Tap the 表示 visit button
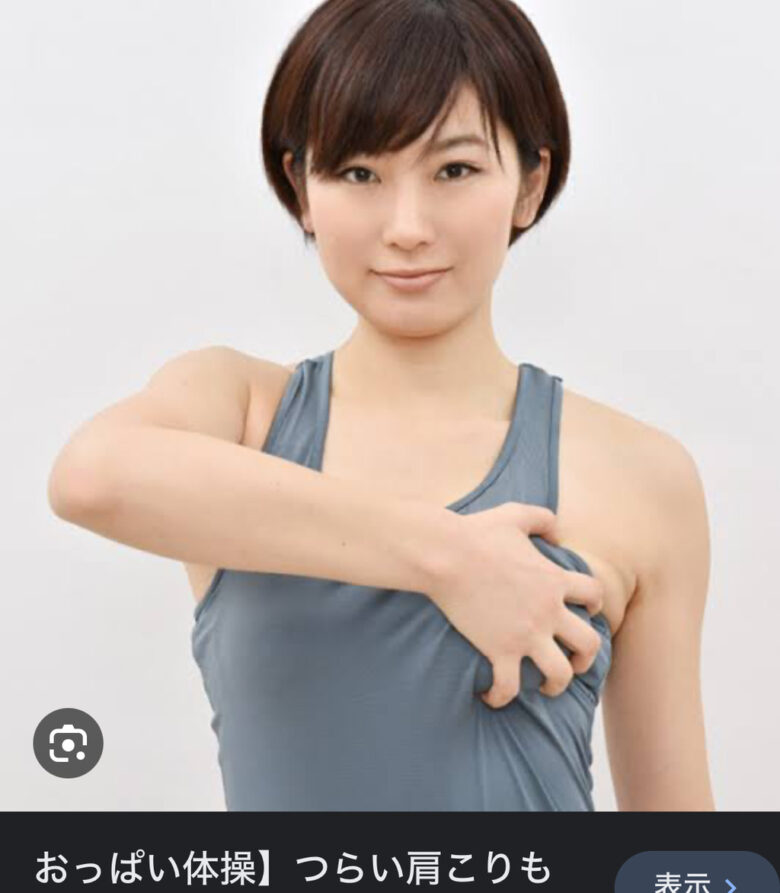780x893 pixels. [x=696, y=878]
